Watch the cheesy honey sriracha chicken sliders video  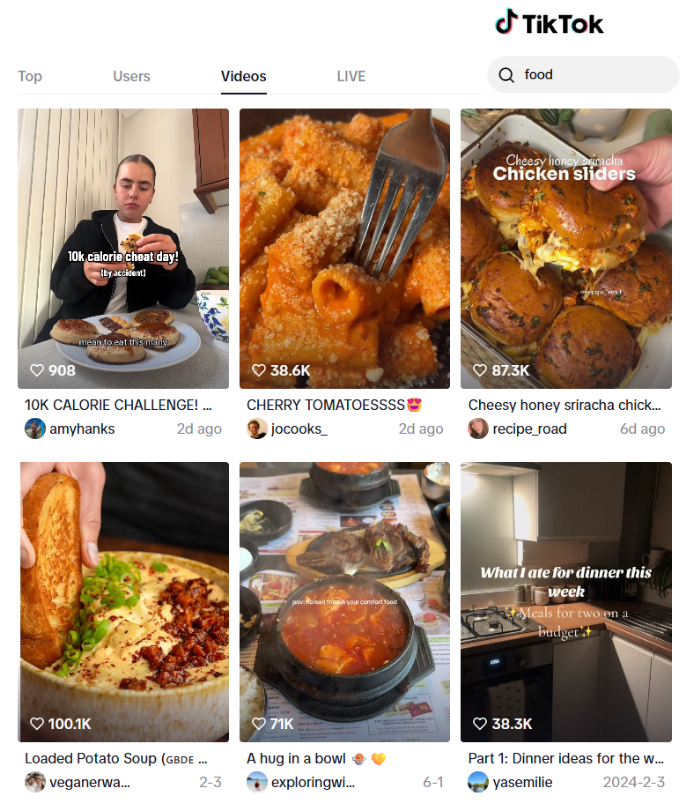(x=566, y=248)
